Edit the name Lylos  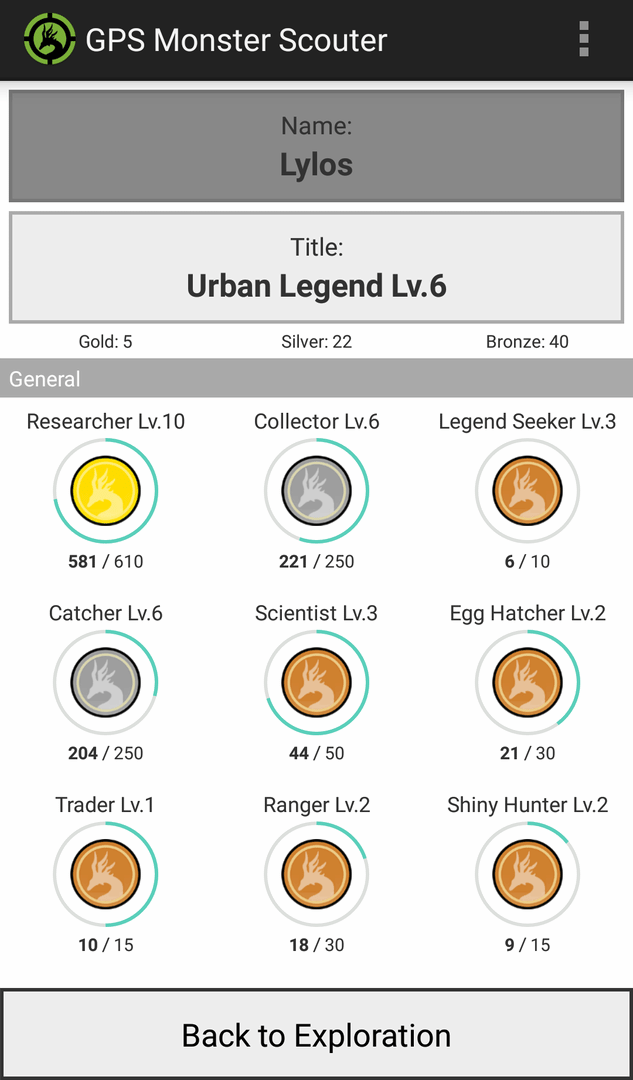(x=316, y=146)
